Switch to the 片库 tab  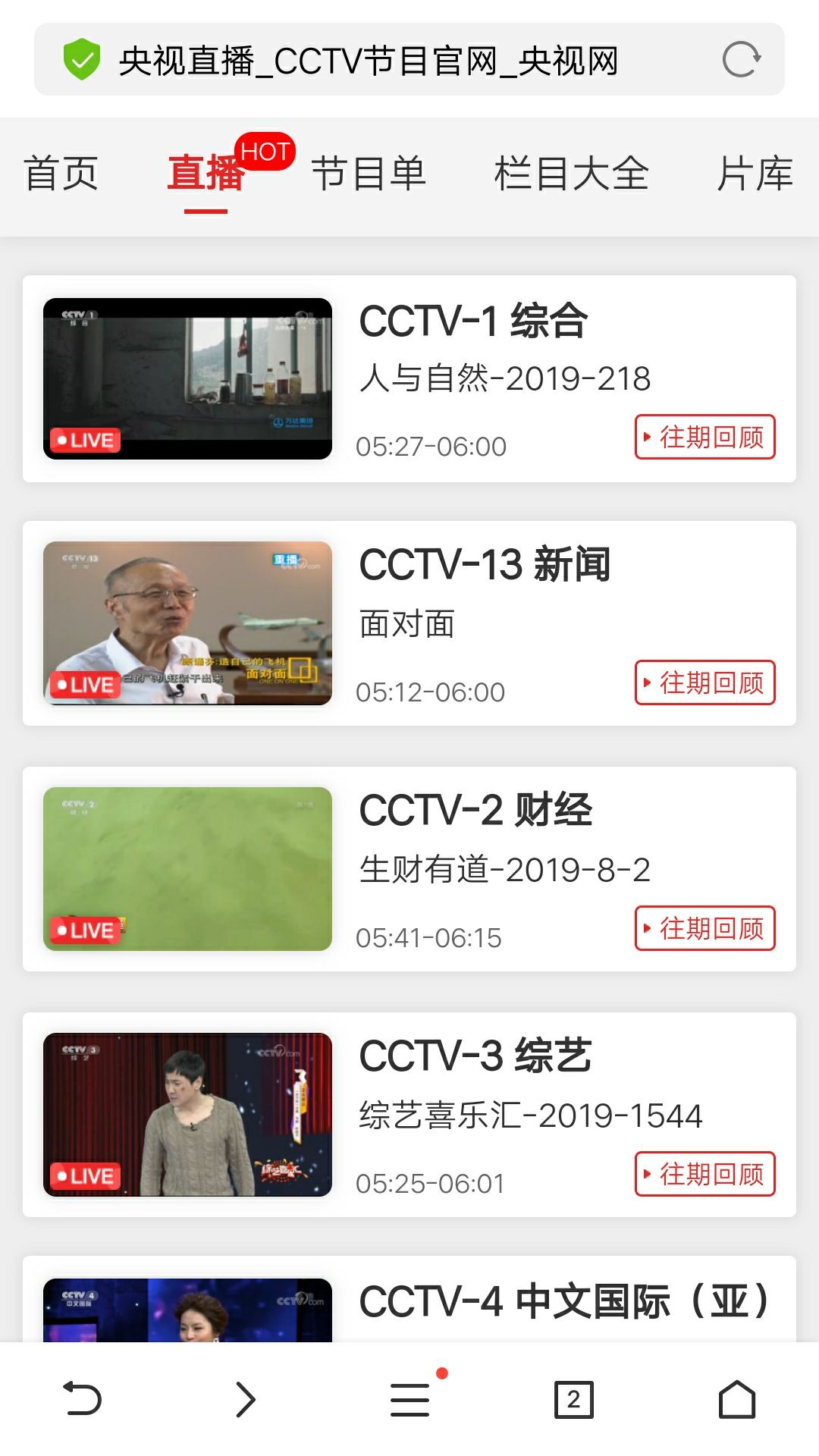coord(755,174)
